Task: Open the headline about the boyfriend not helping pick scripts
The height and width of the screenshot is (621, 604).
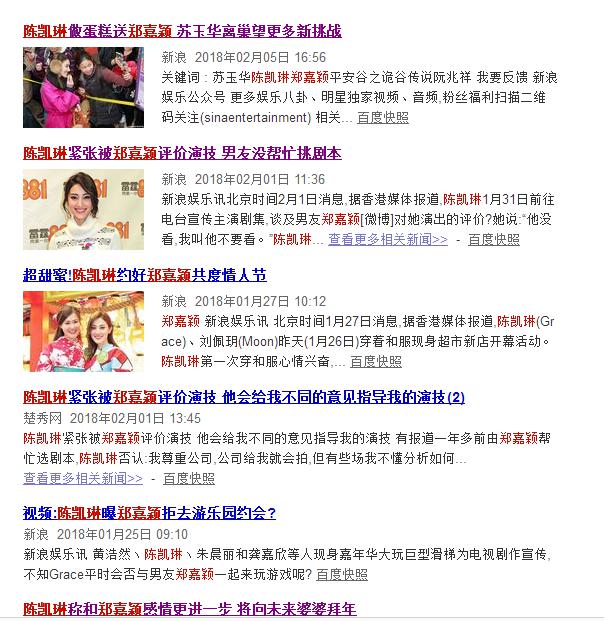Action: pyautogui.click(x=182, y=153)
